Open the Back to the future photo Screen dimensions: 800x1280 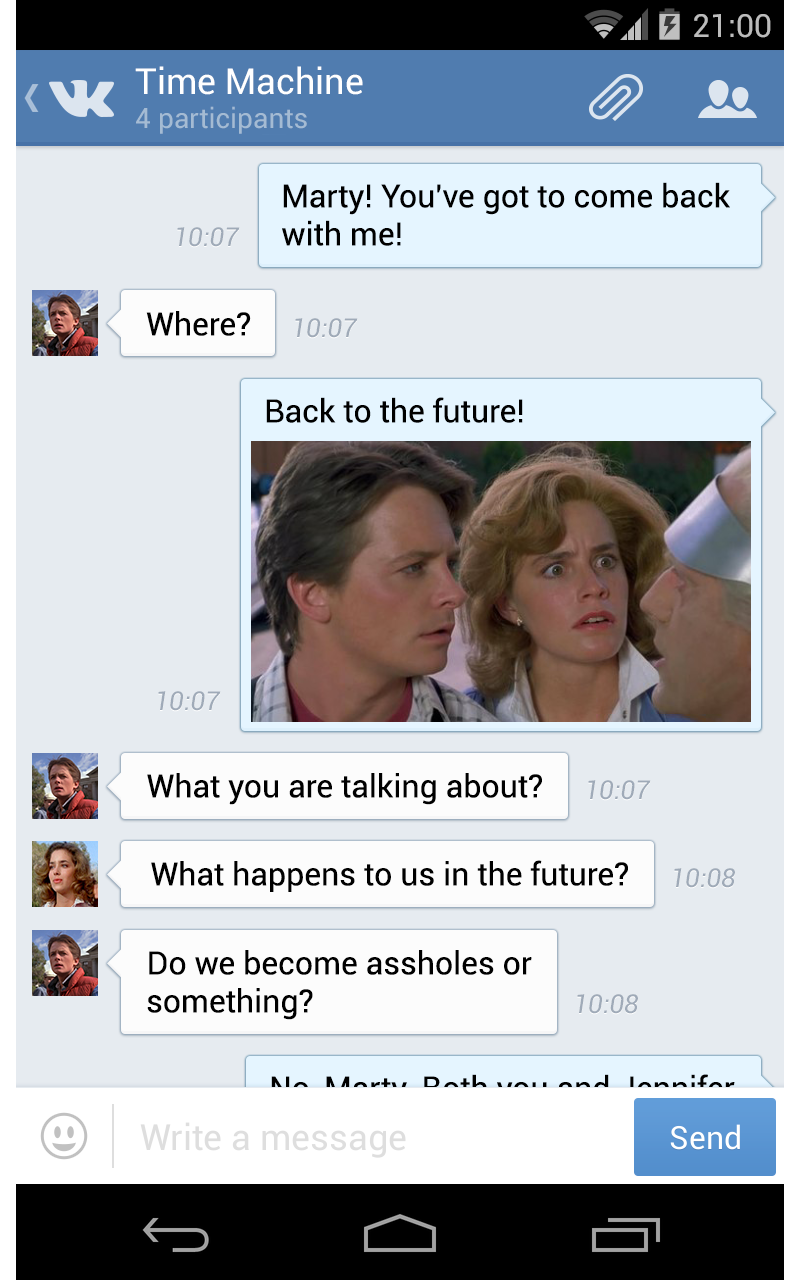(x=500, y=581)
